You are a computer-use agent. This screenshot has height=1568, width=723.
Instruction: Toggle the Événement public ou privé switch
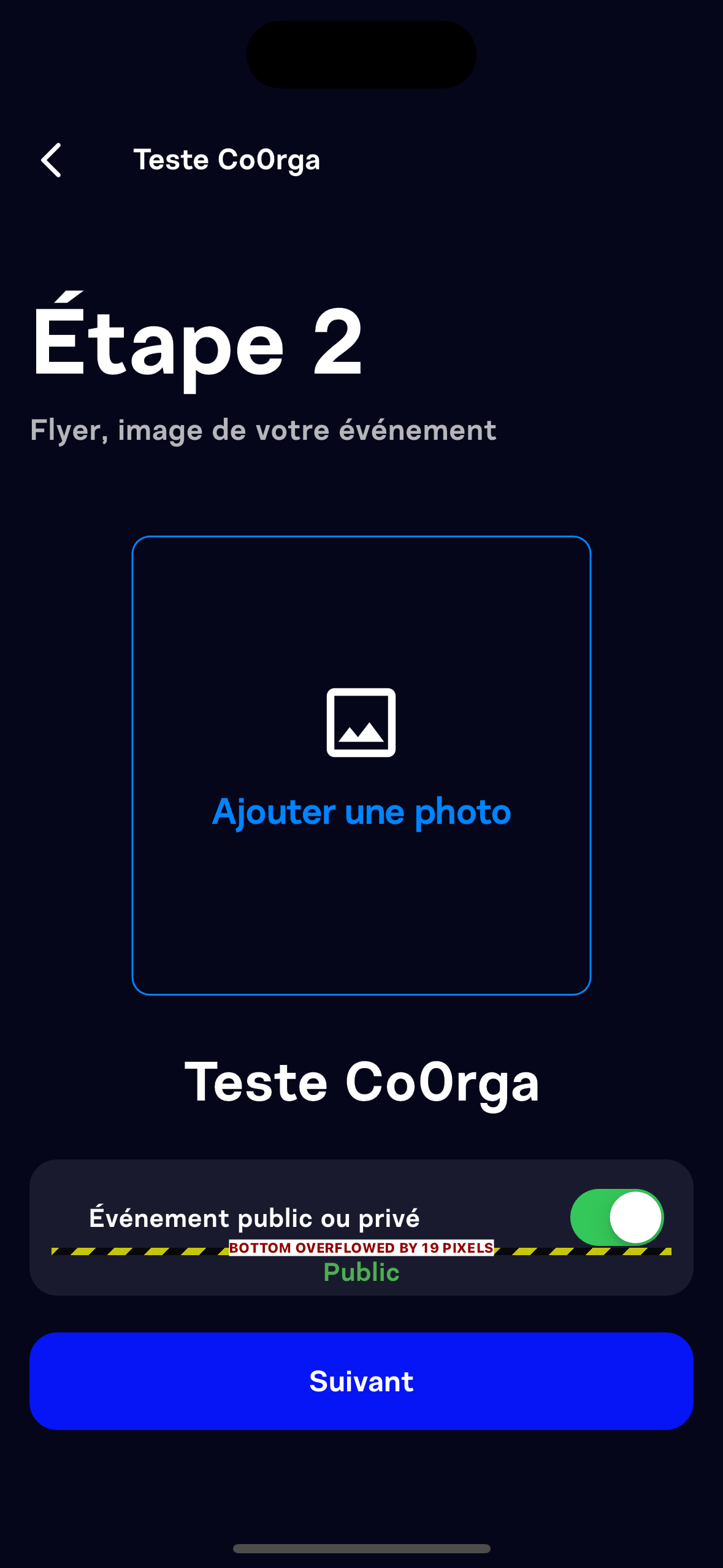click(616, 1217)
